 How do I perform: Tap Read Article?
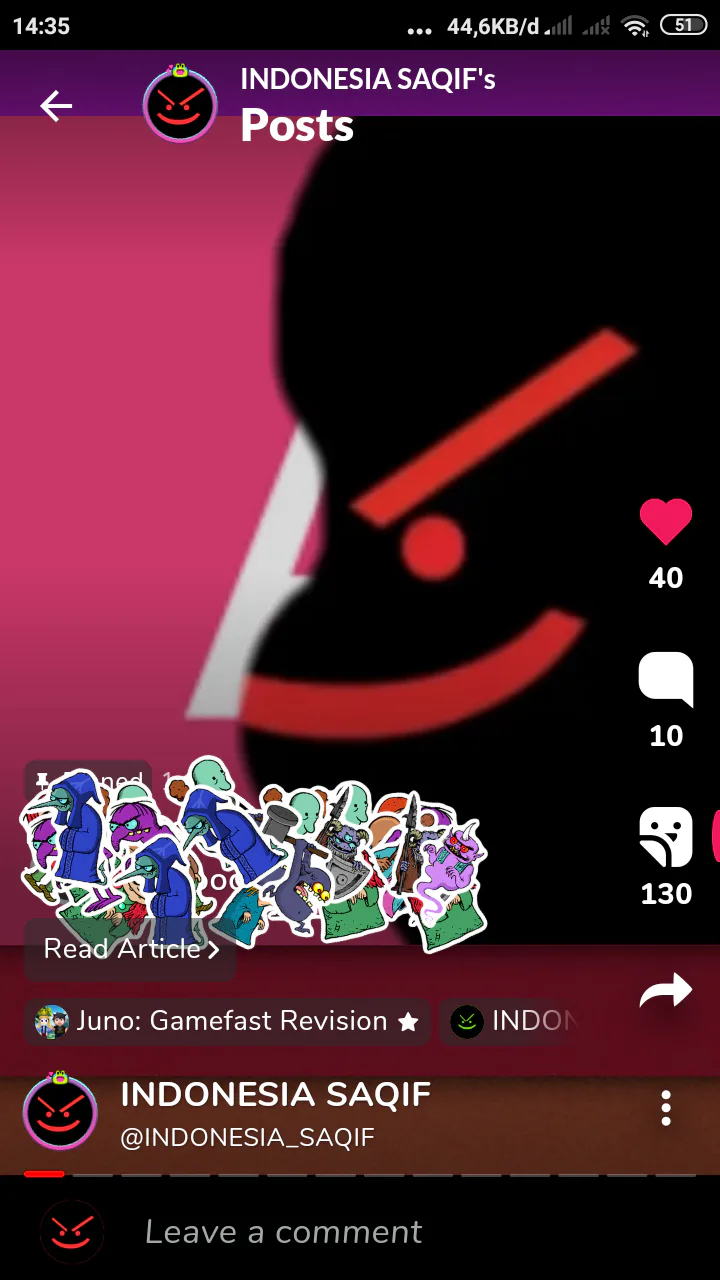(130, 949)
